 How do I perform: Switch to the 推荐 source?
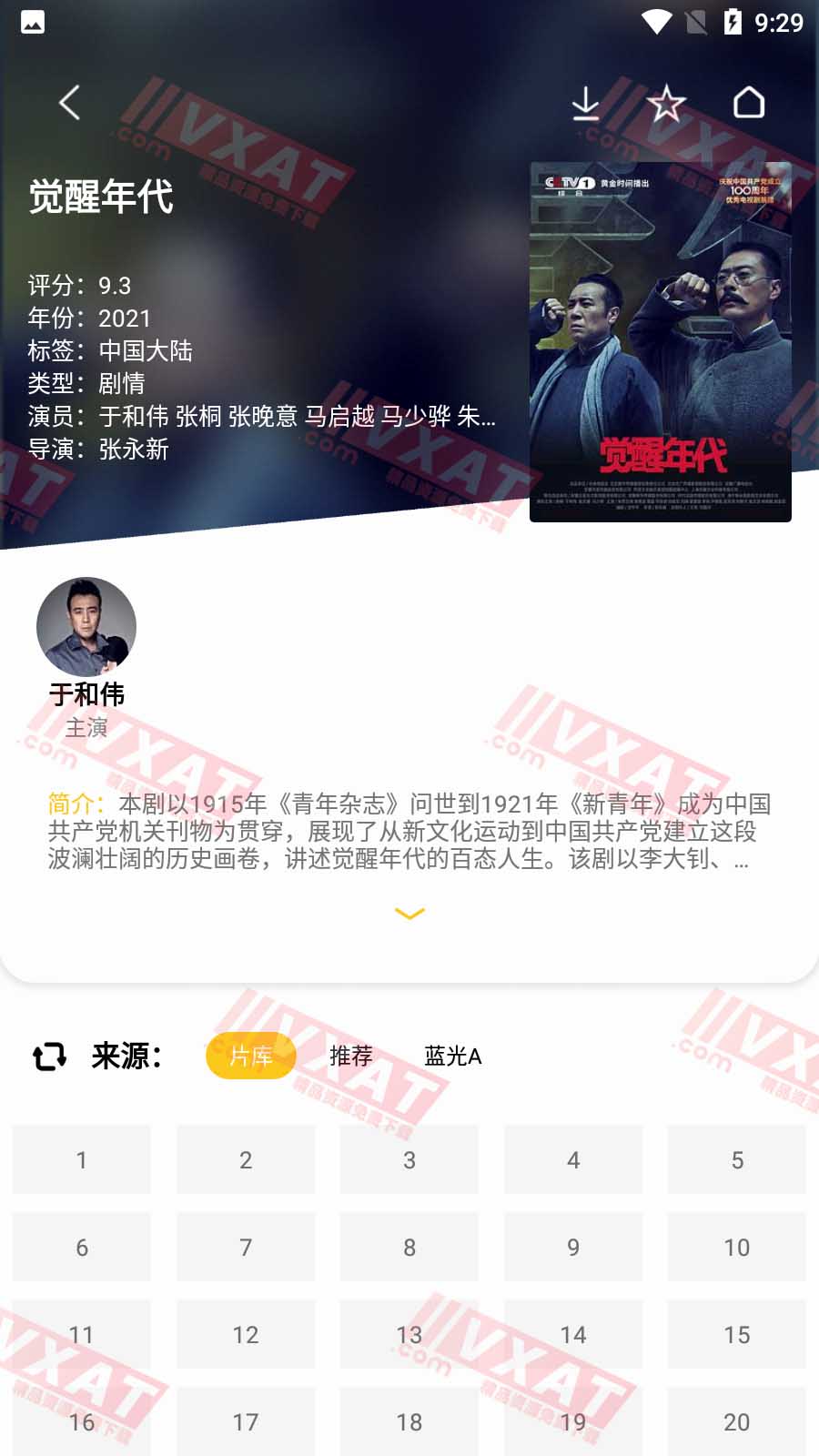coord(351,1056)
